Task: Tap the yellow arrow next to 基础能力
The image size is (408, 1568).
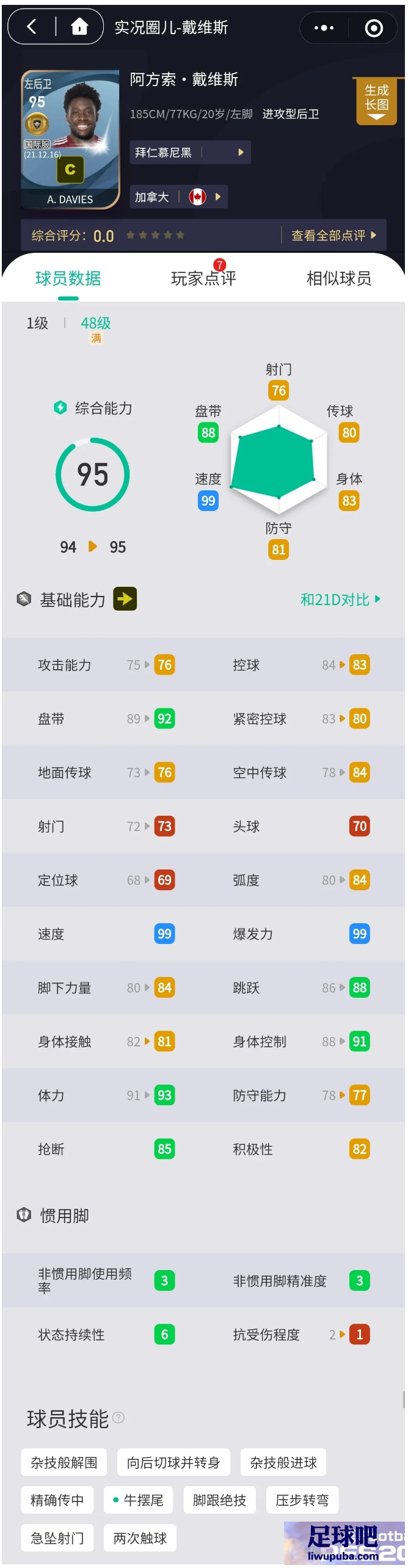Action: tap(125, 600)
